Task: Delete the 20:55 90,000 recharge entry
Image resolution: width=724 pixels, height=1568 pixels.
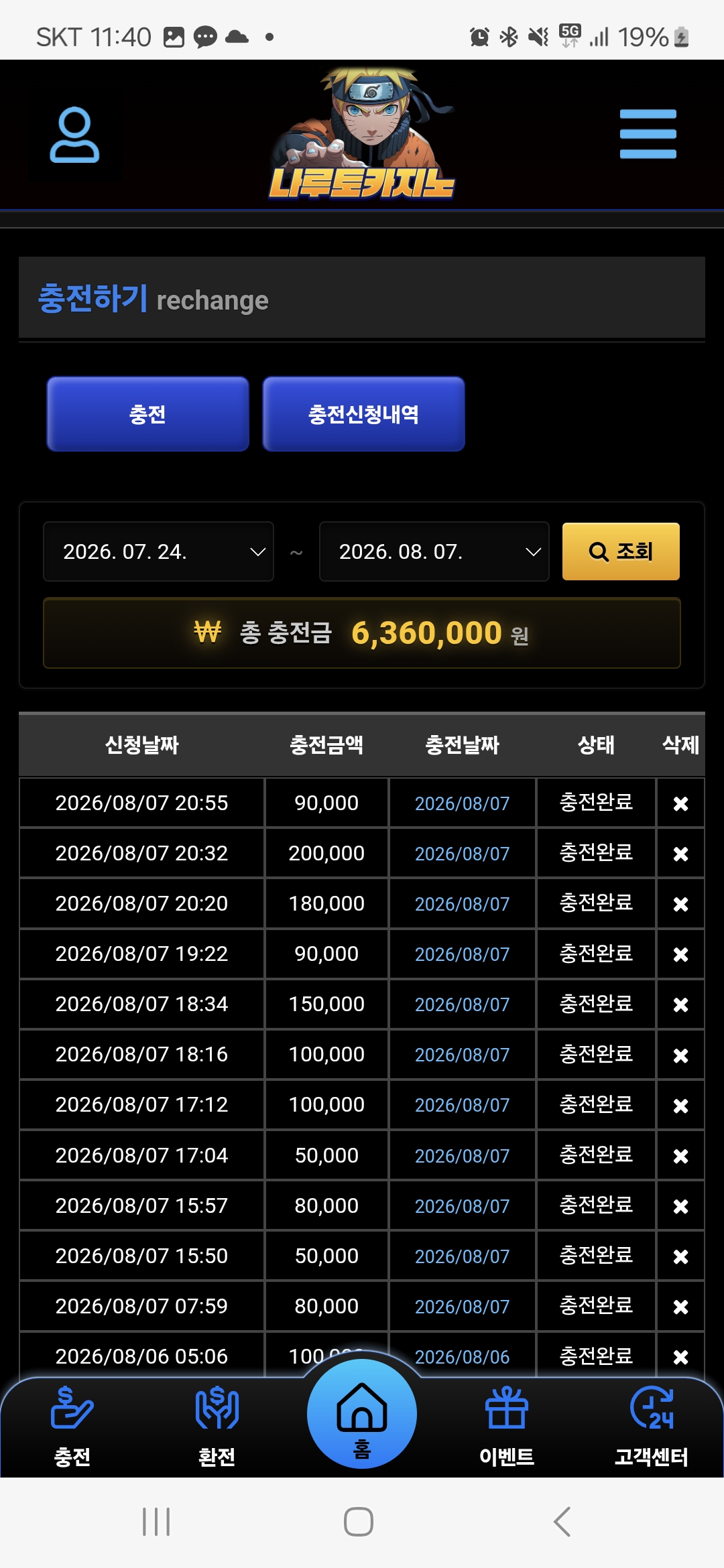Action: click(x=680, y=803)
